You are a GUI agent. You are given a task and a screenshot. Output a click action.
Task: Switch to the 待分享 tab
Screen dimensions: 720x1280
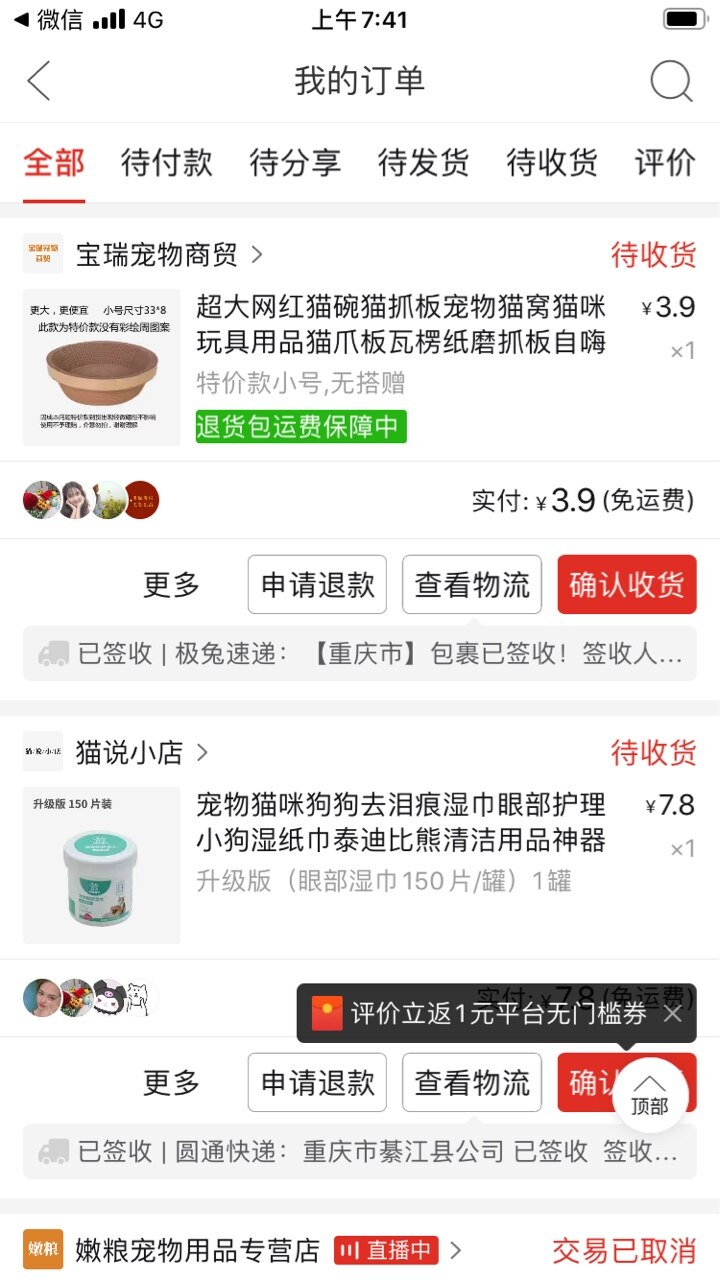(x=295, y=162)
